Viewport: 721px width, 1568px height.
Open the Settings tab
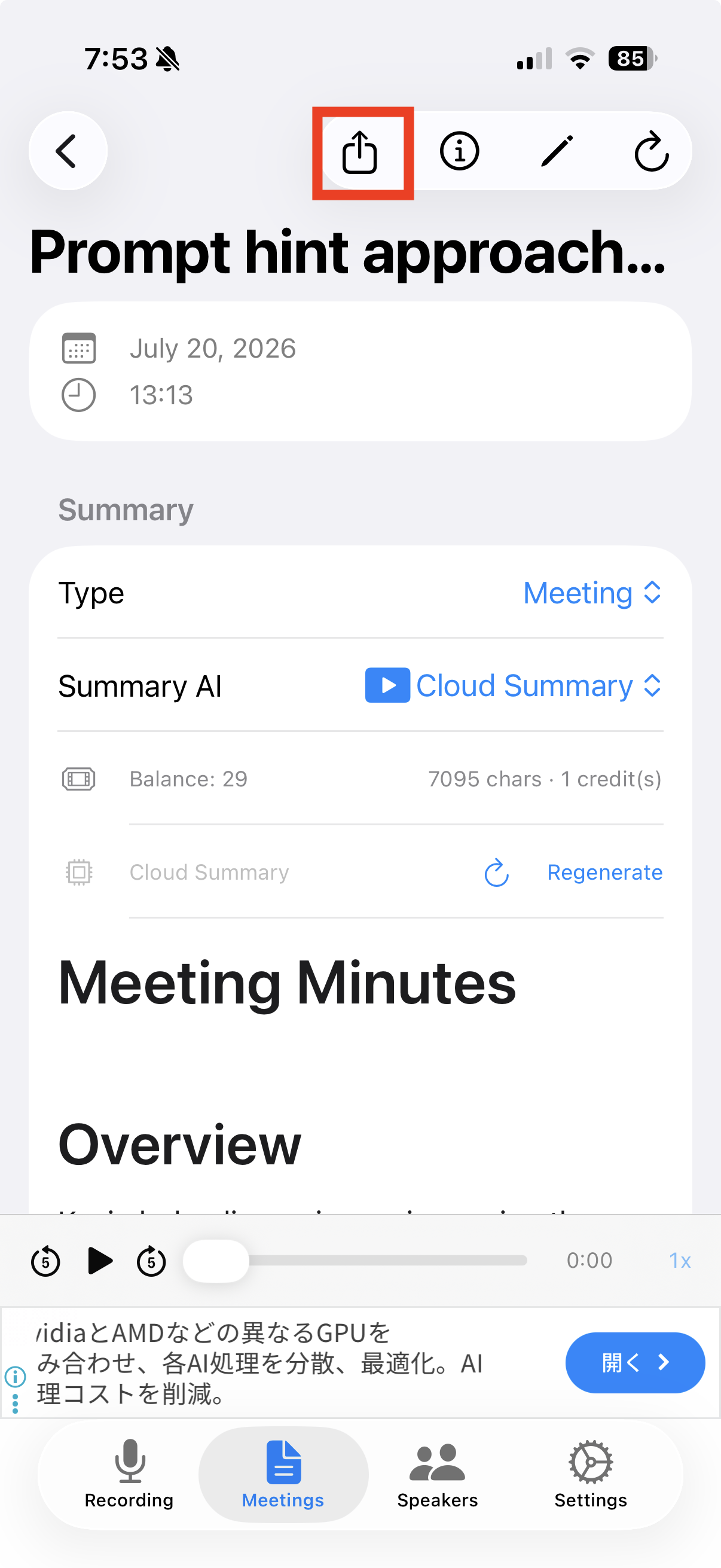point(590,1474)
